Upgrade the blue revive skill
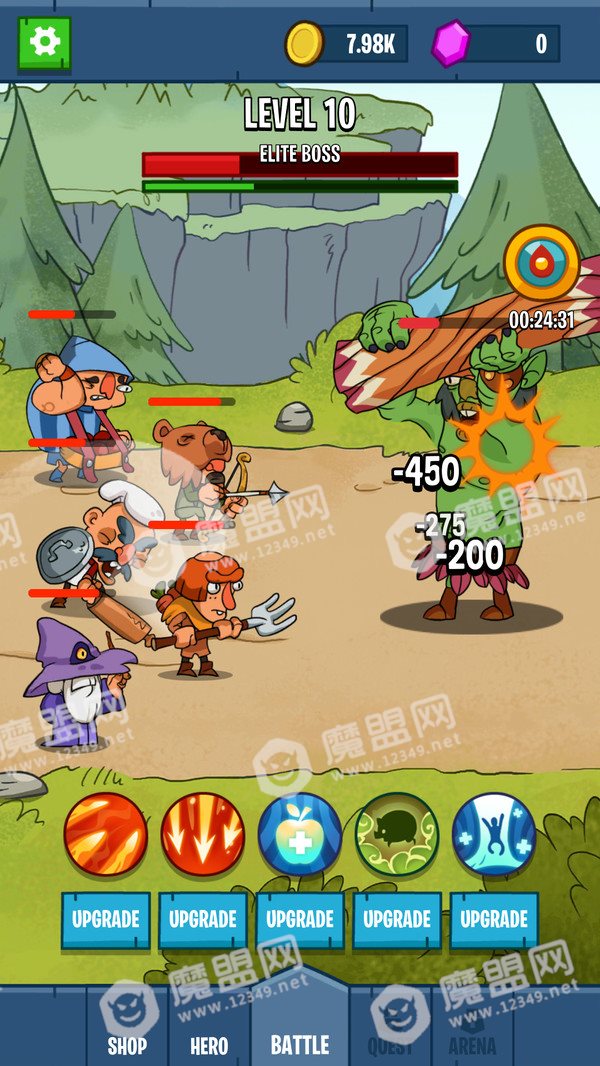This screenshot has width=600, height=1066. (494, 921)
